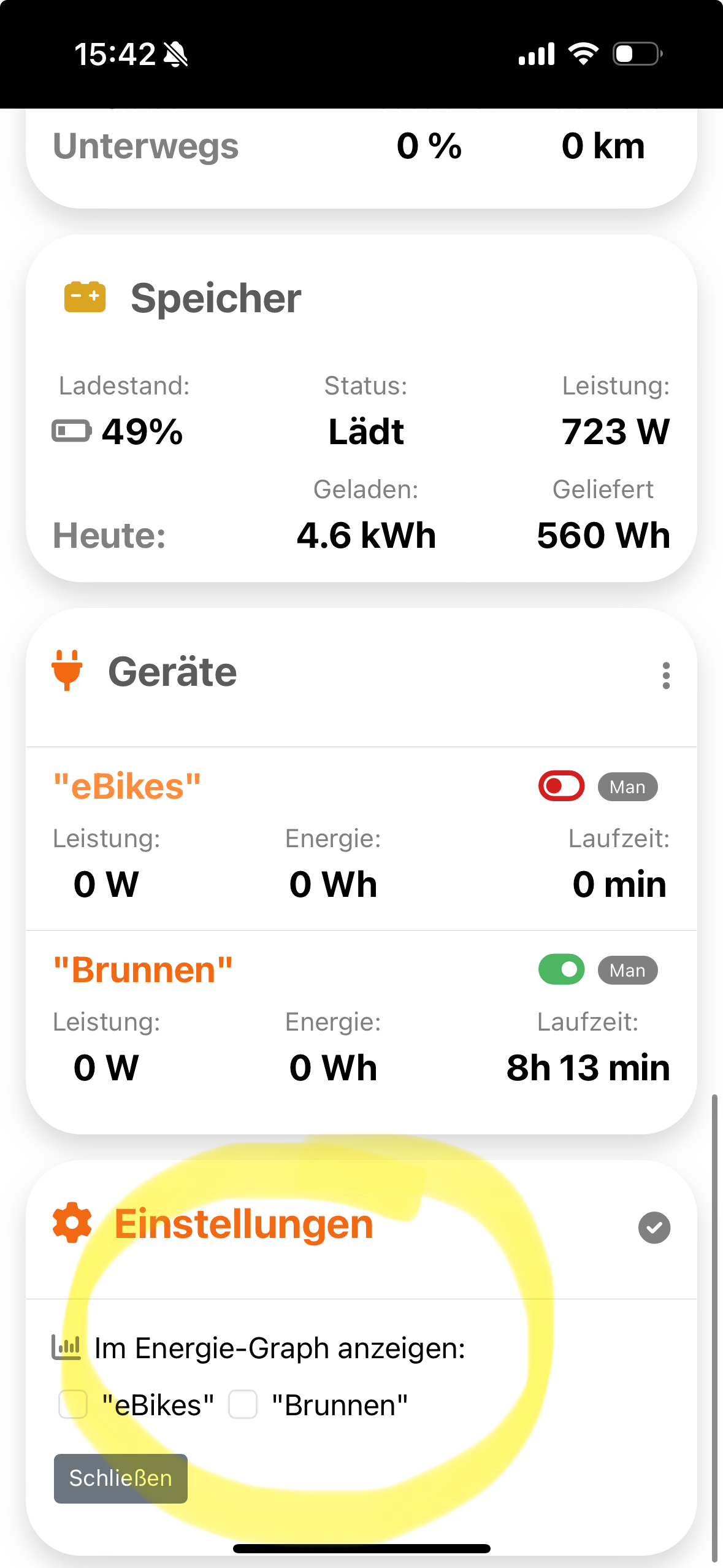Open the Geräte overflow menu
The width and height of the screenshot is (723, 1568).
[x=666, y=675]
